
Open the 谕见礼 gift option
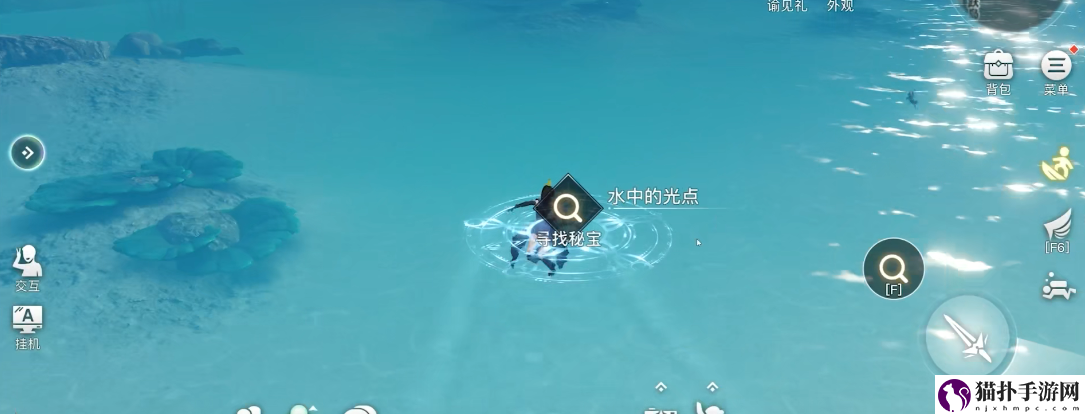[787, 6]
